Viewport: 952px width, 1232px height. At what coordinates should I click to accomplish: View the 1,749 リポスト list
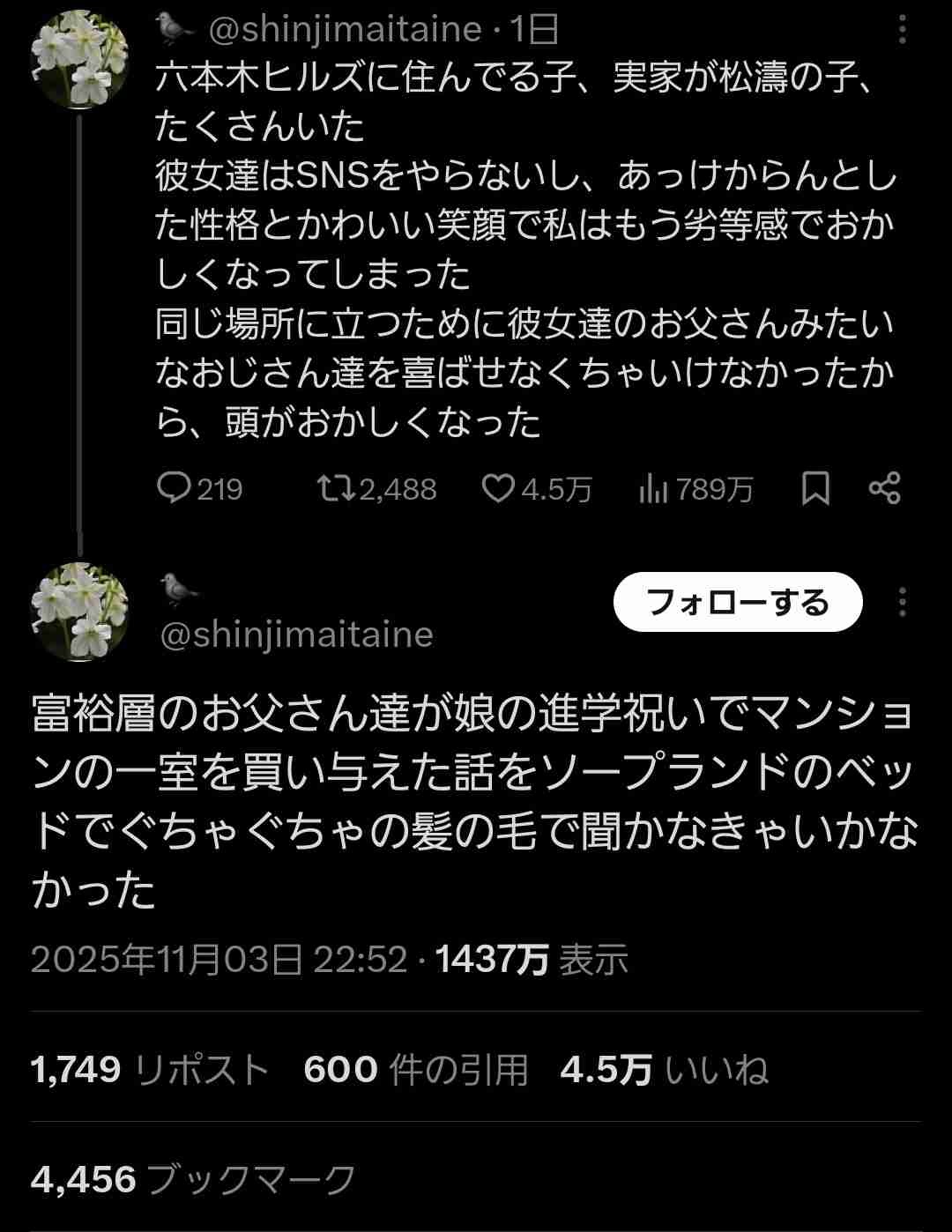click(149, 1070)
